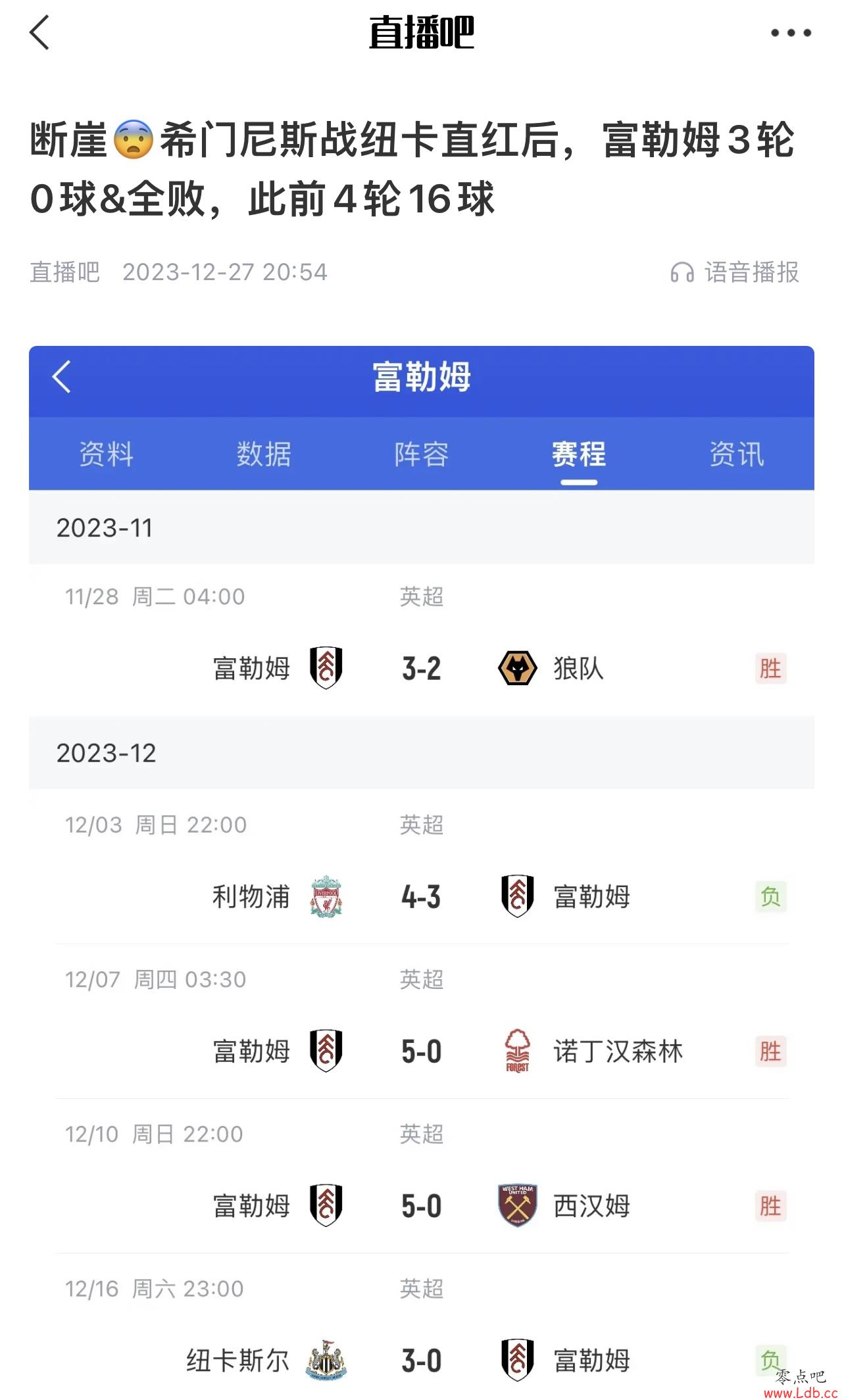Screen dimensions: 844x1400
Task: Open the embedded 富勒姆 schedule image
Action: click(422, 873)
